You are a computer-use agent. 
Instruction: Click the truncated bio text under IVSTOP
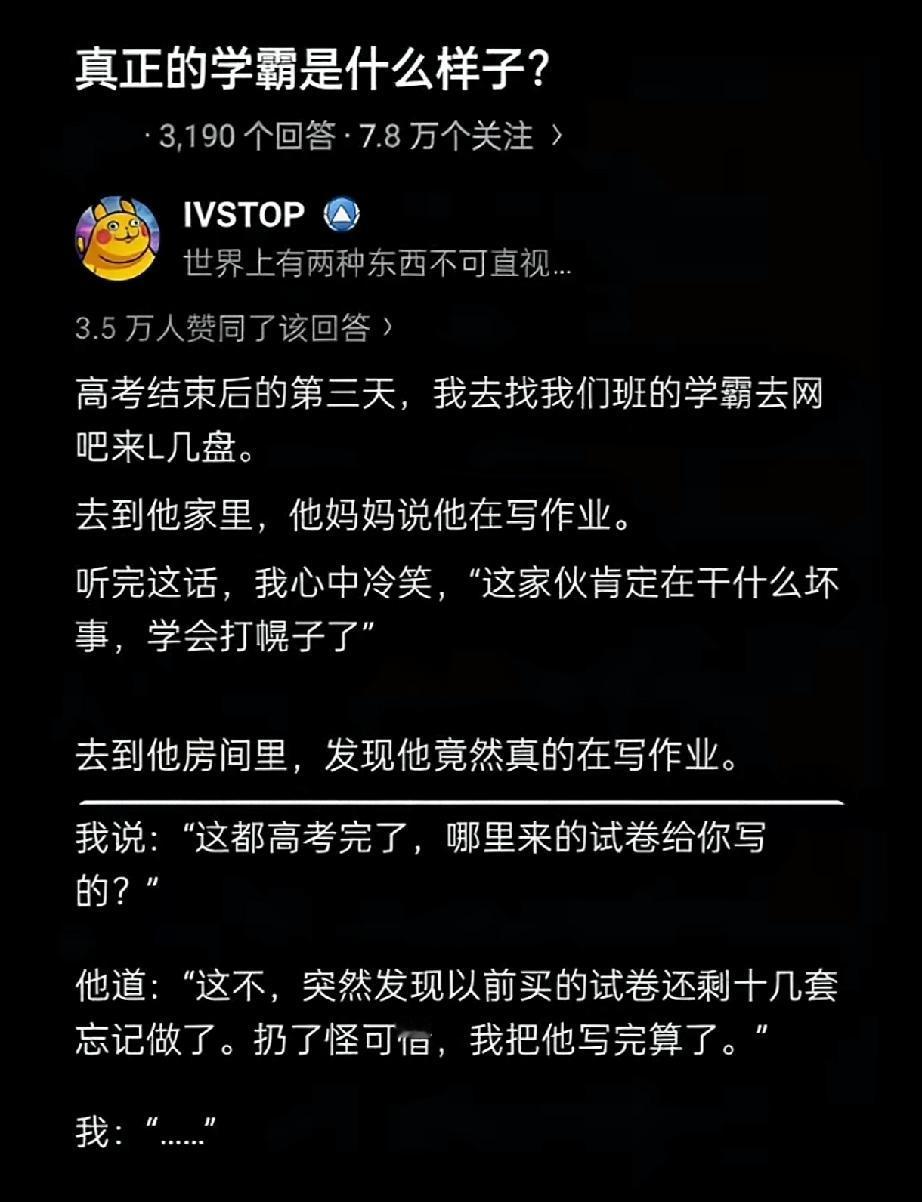coord(376,265)
